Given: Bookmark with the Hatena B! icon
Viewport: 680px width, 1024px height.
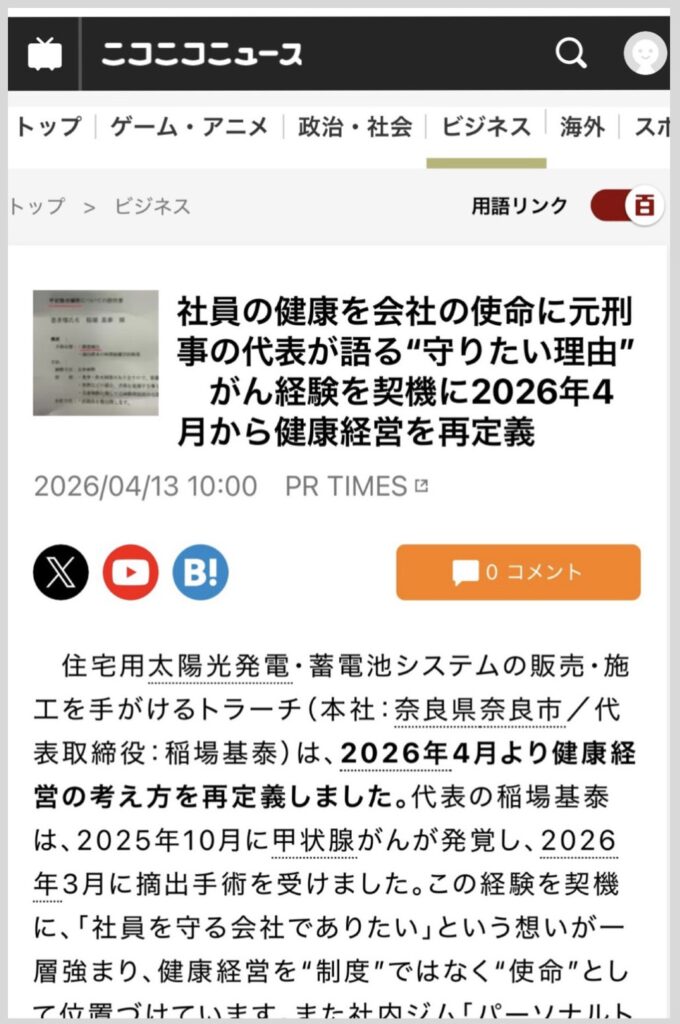Looking at the screenshot, I should click(x=200, y=572).
